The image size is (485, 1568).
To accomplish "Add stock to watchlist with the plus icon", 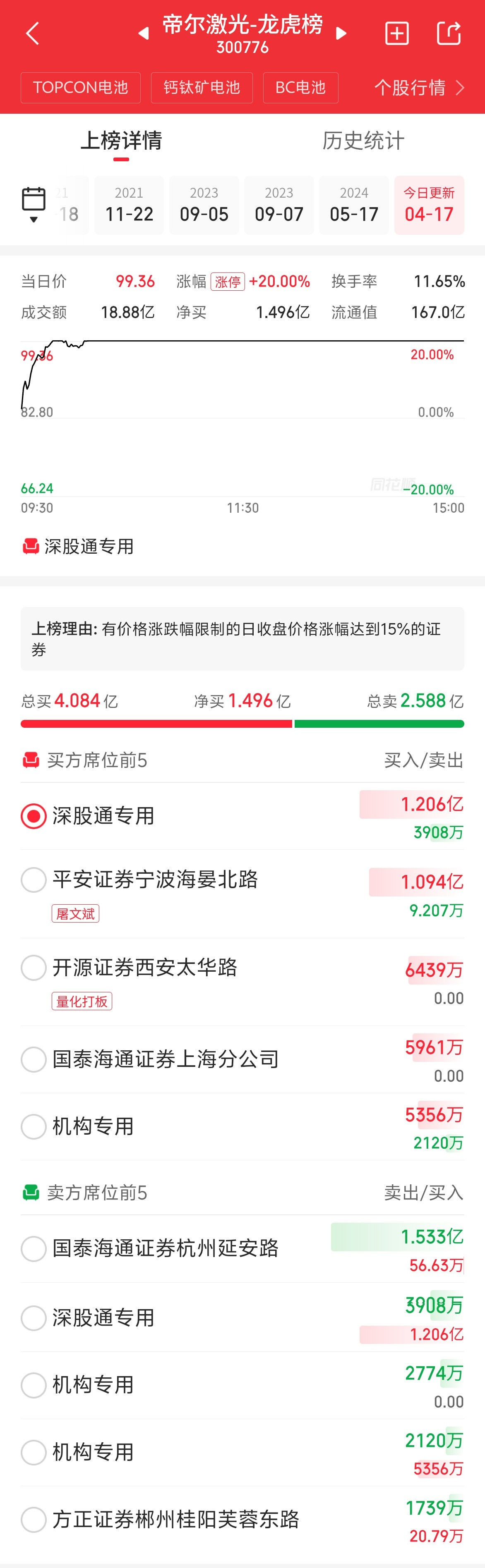I will pos(397,33).
